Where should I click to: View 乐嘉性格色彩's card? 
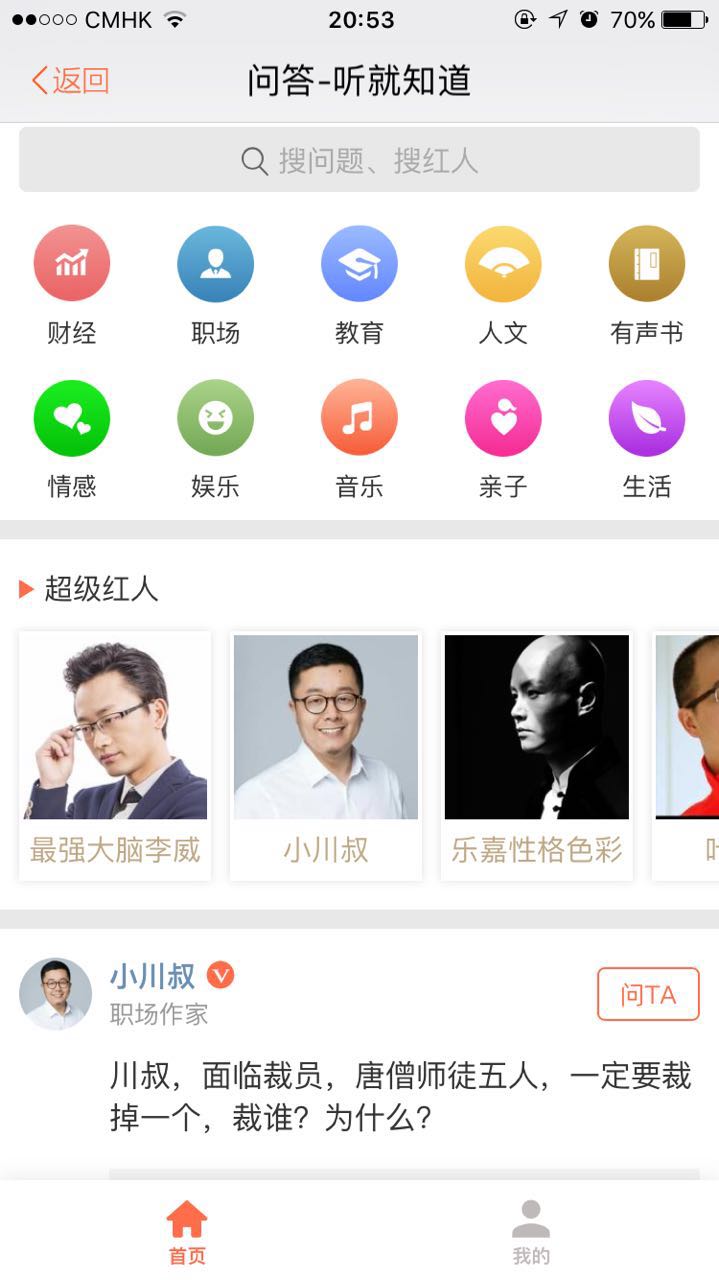point(537,755)
